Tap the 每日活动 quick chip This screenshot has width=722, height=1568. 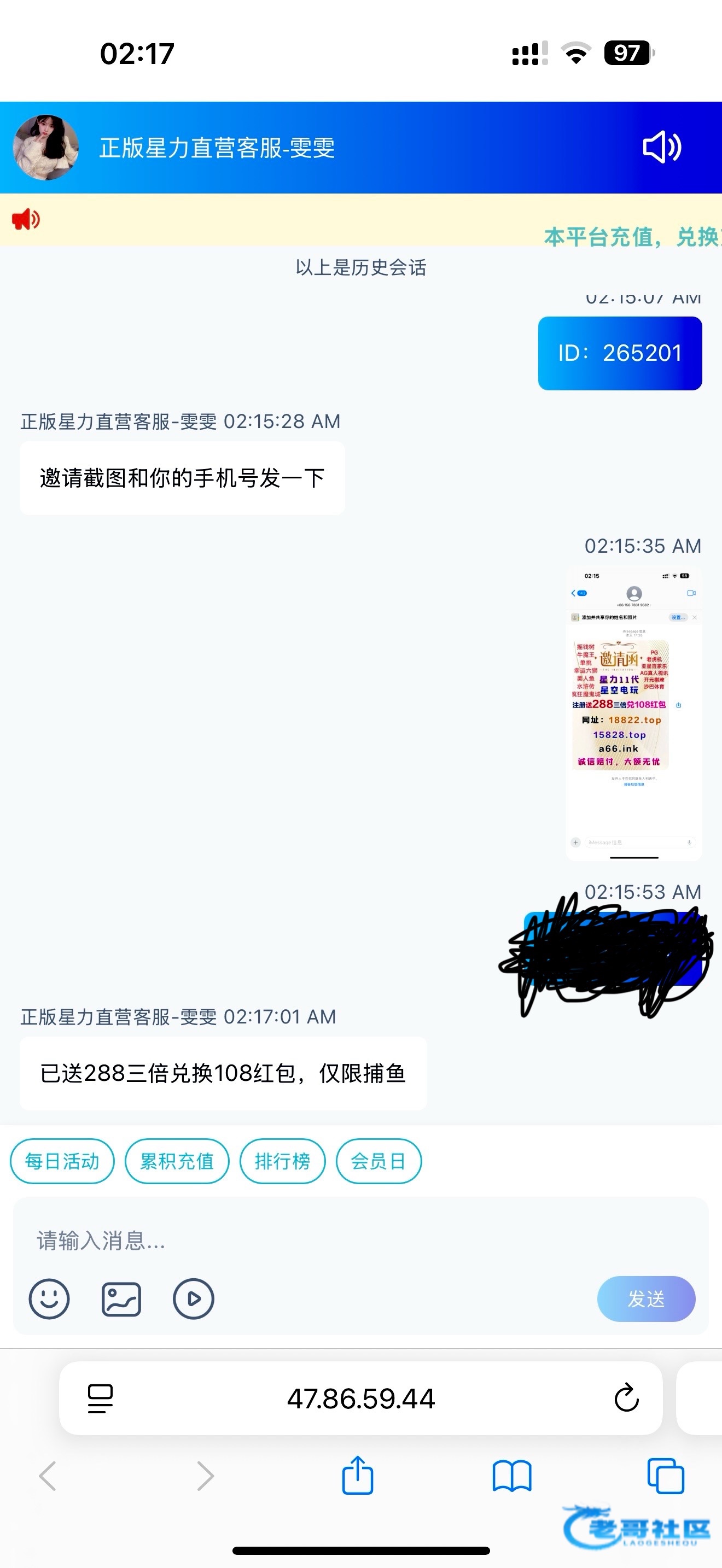62,1161
